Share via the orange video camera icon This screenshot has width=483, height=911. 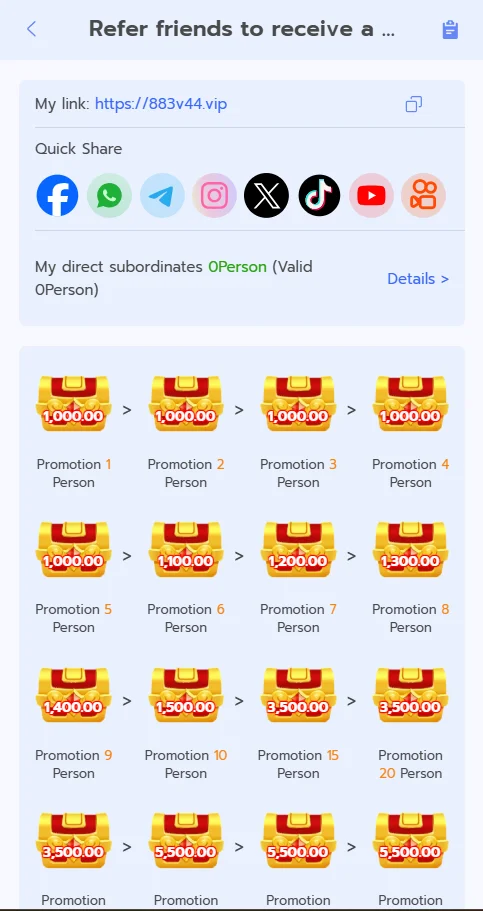(x=423, y=196)
